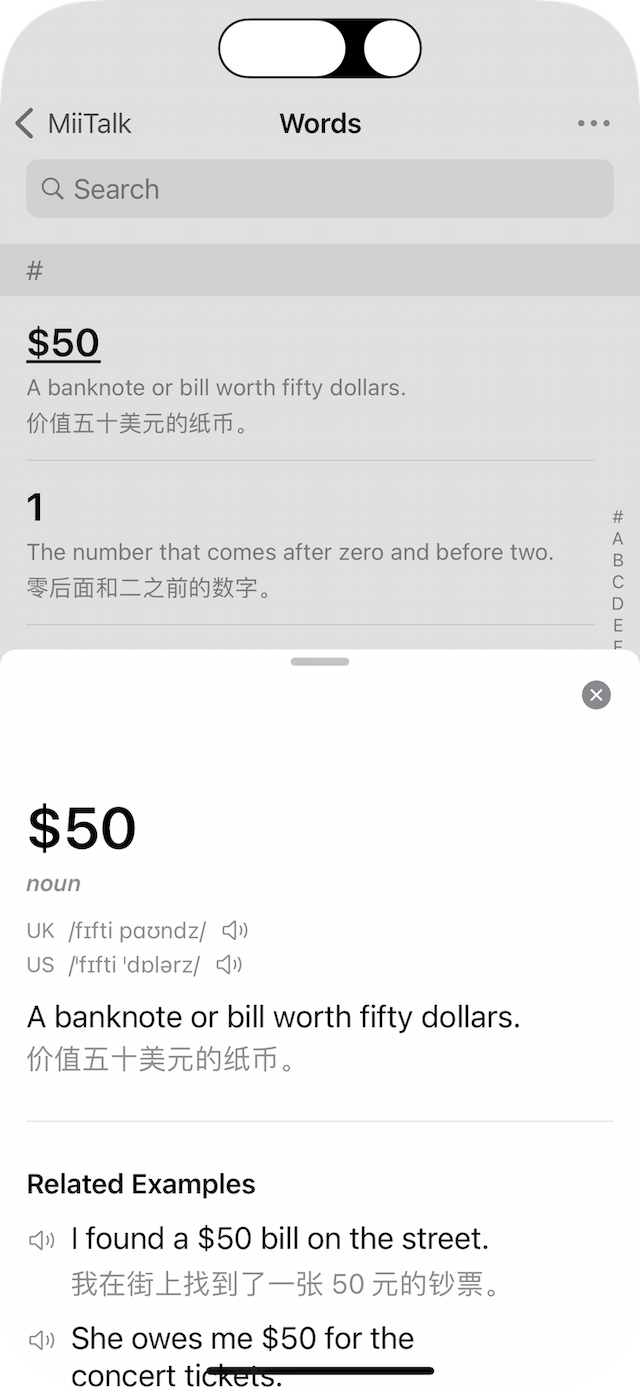Go back to MiiTalk
Screen dimensions: 640x1388
point(74,124)
